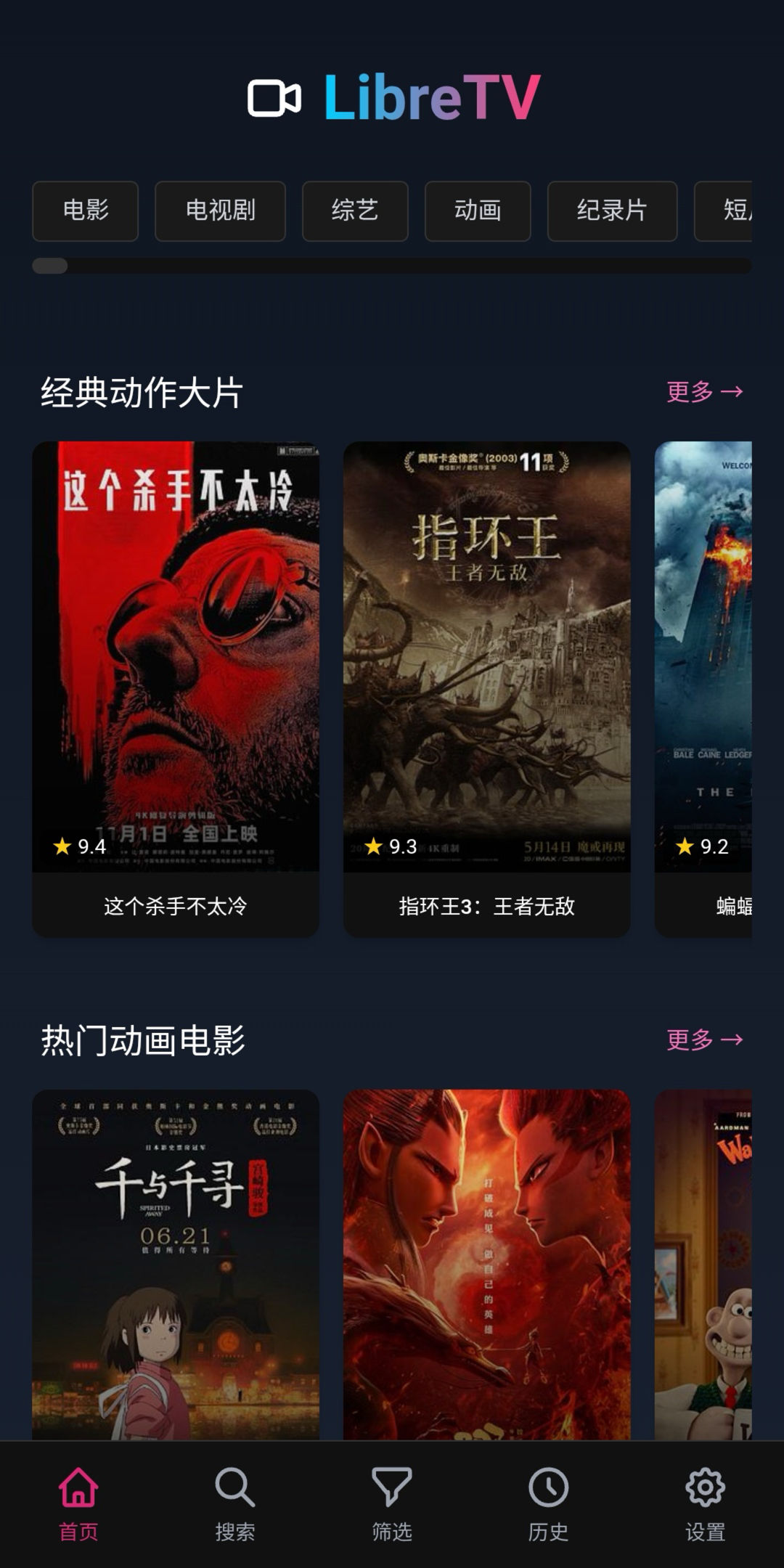Open the movie card rated 9.2
This screenshot has height=1568, width=784.
click(703, 689)
